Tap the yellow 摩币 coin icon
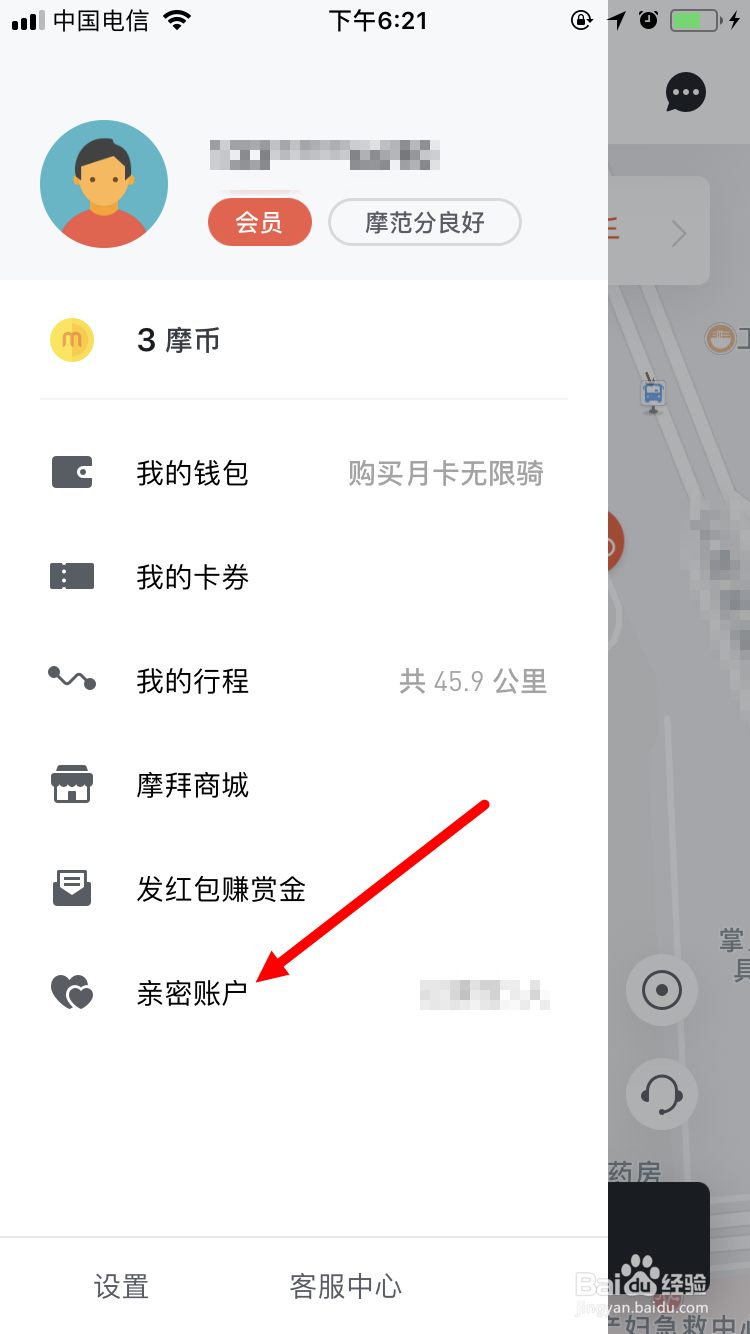Viewport: 750px width, 1334px height. point(71,340)
